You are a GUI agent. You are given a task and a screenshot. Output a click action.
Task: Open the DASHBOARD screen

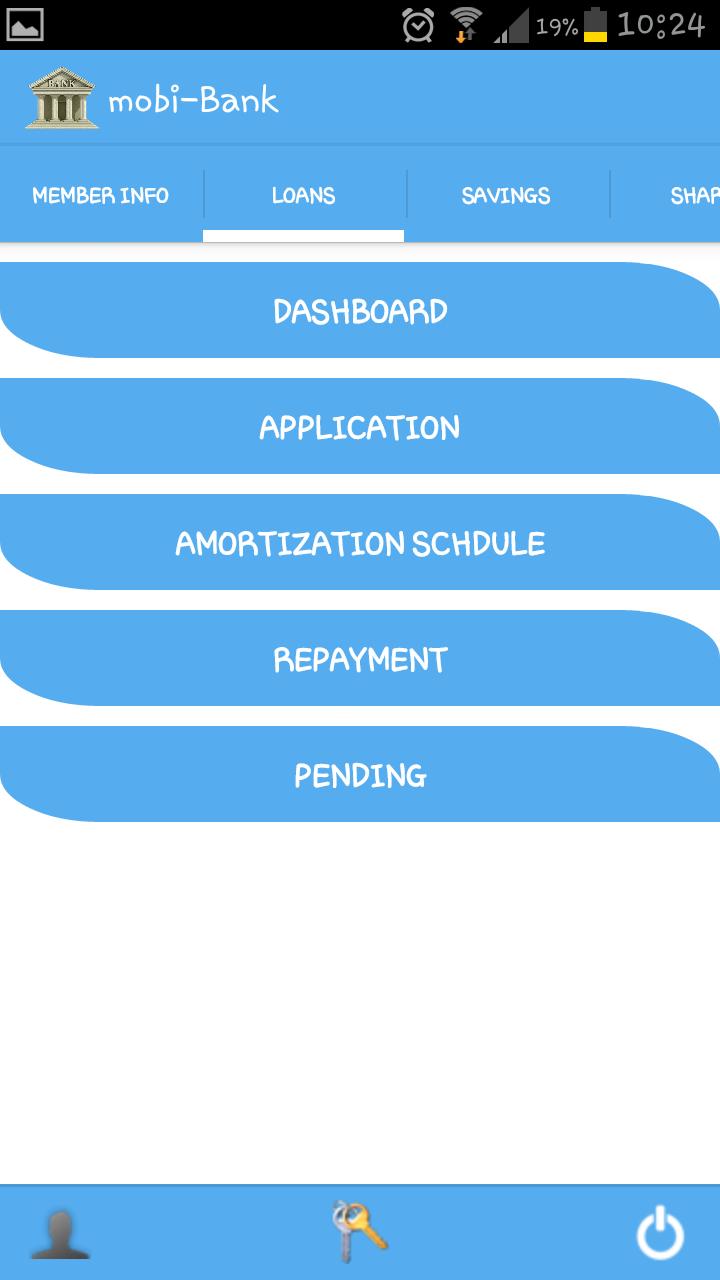click(360, 311)
